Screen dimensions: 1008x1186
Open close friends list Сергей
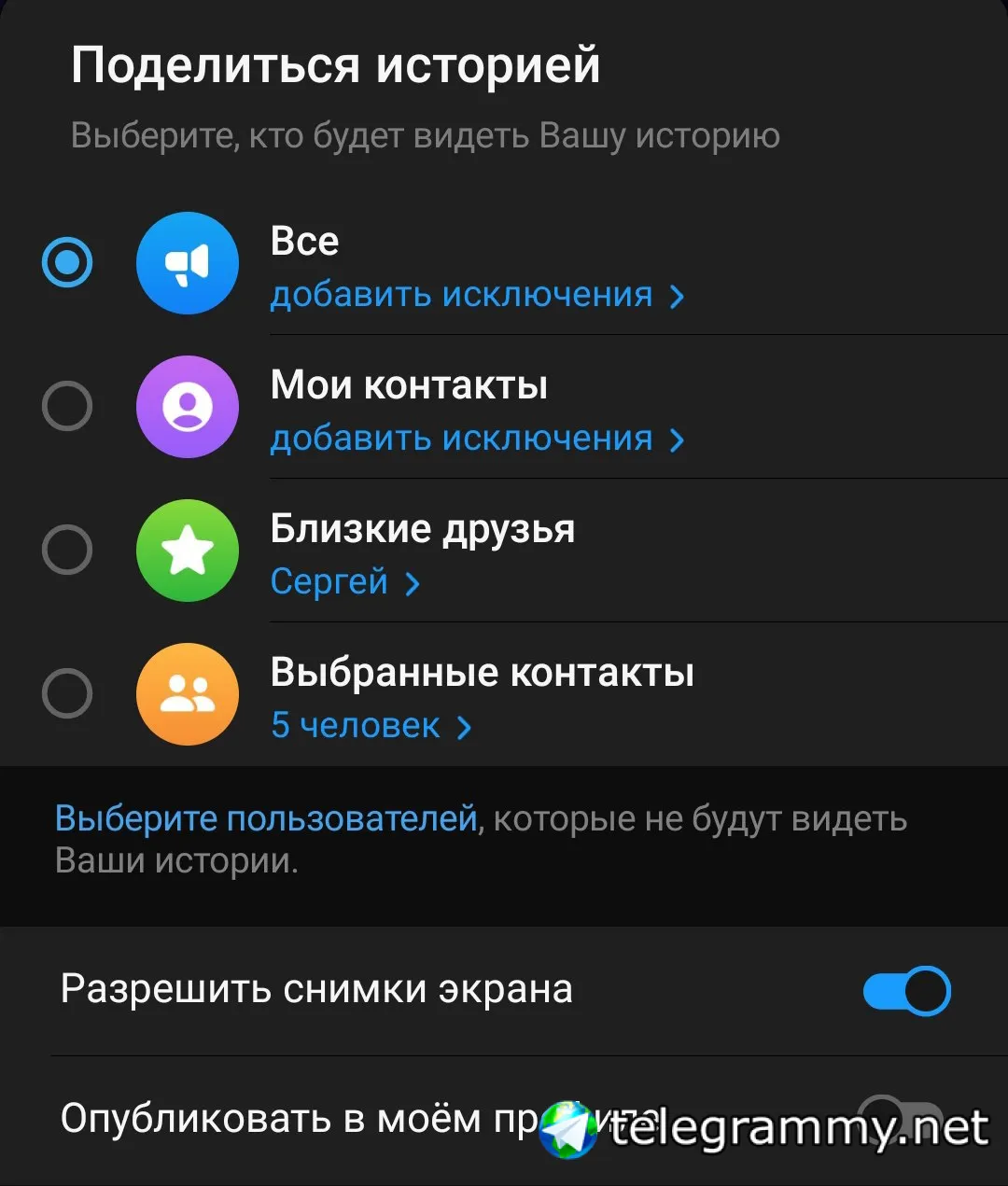[343, 583]
